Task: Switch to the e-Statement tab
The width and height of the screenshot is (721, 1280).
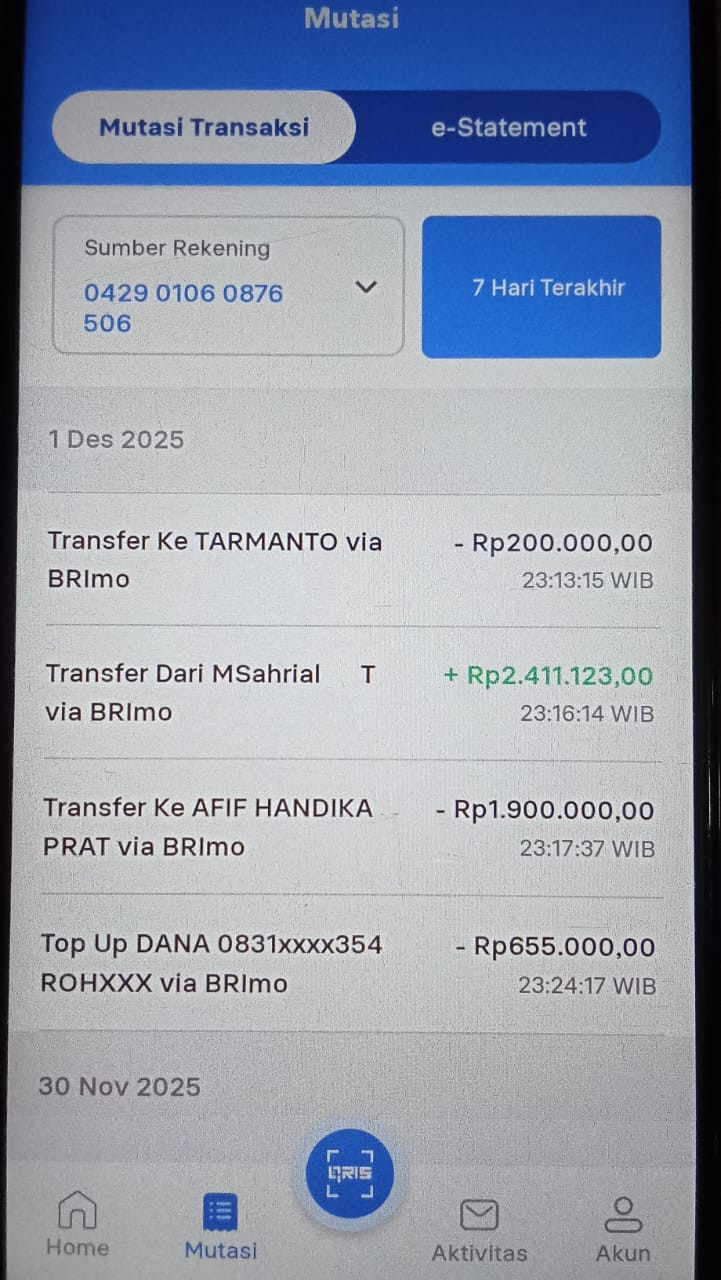Action: point(508,128)
